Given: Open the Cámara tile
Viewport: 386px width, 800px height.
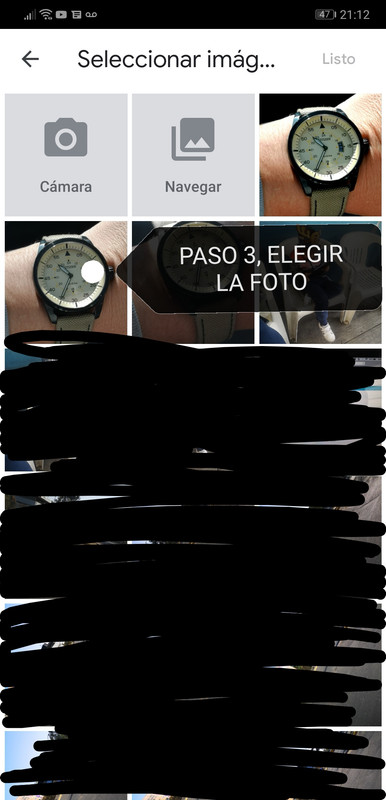Looking at the screenshot, I should pyautogui.click(x=66, y=155).
